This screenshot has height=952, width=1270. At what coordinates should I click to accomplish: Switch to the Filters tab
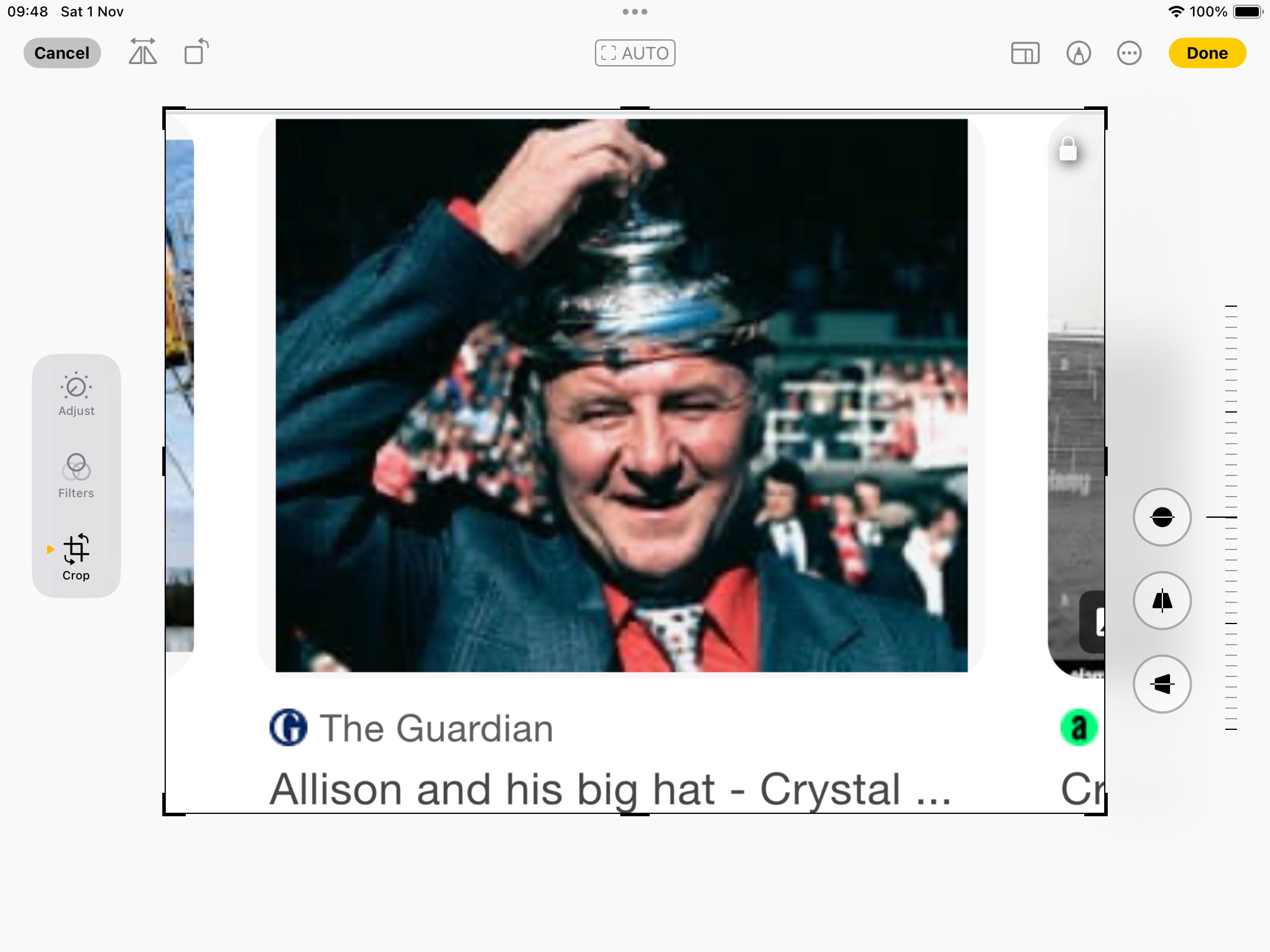click(x=76, y=476)
